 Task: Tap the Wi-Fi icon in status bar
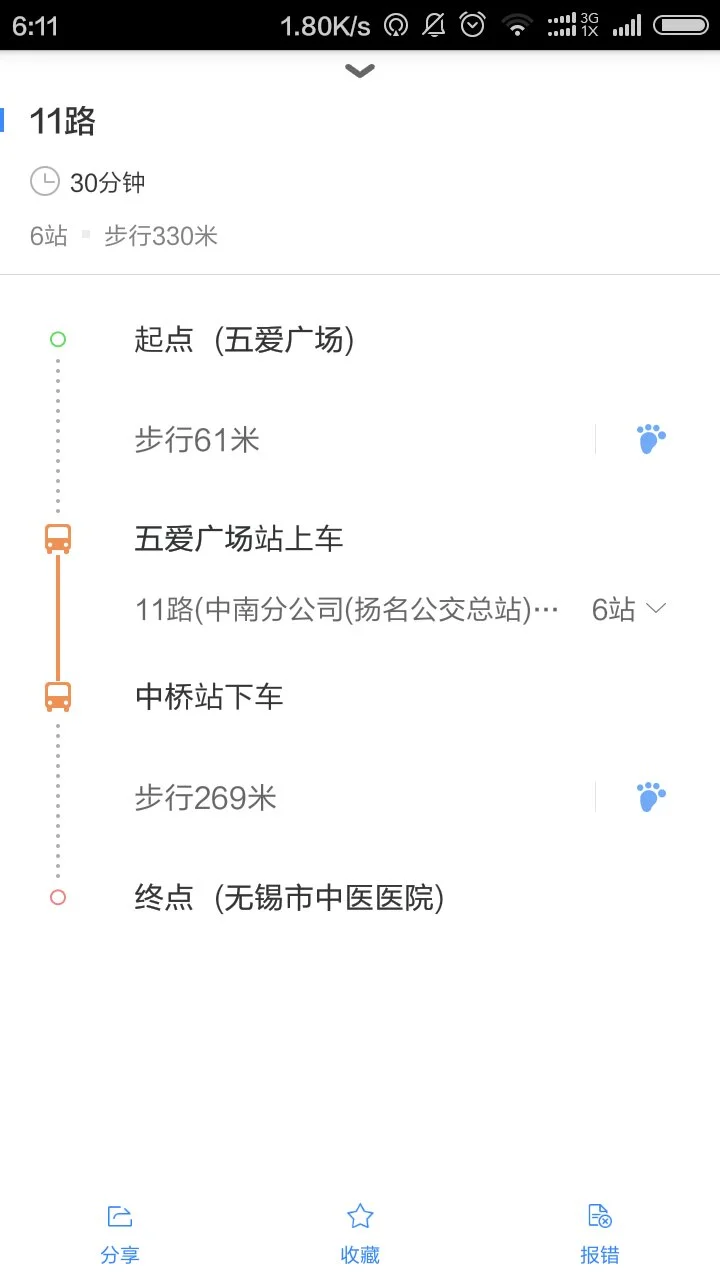click(517, 25)
